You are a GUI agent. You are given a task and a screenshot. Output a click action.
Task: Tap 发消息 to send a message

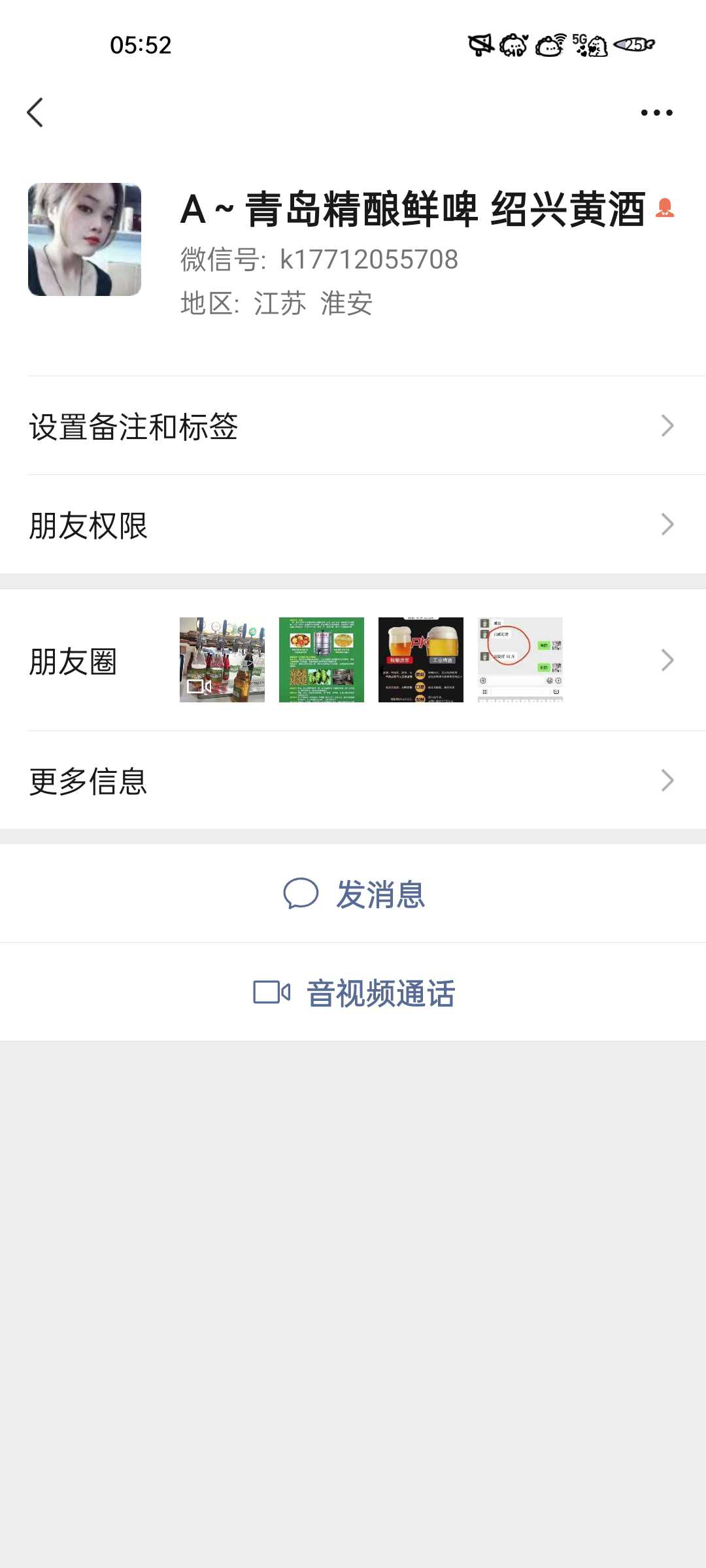click(x=353, y=893)
